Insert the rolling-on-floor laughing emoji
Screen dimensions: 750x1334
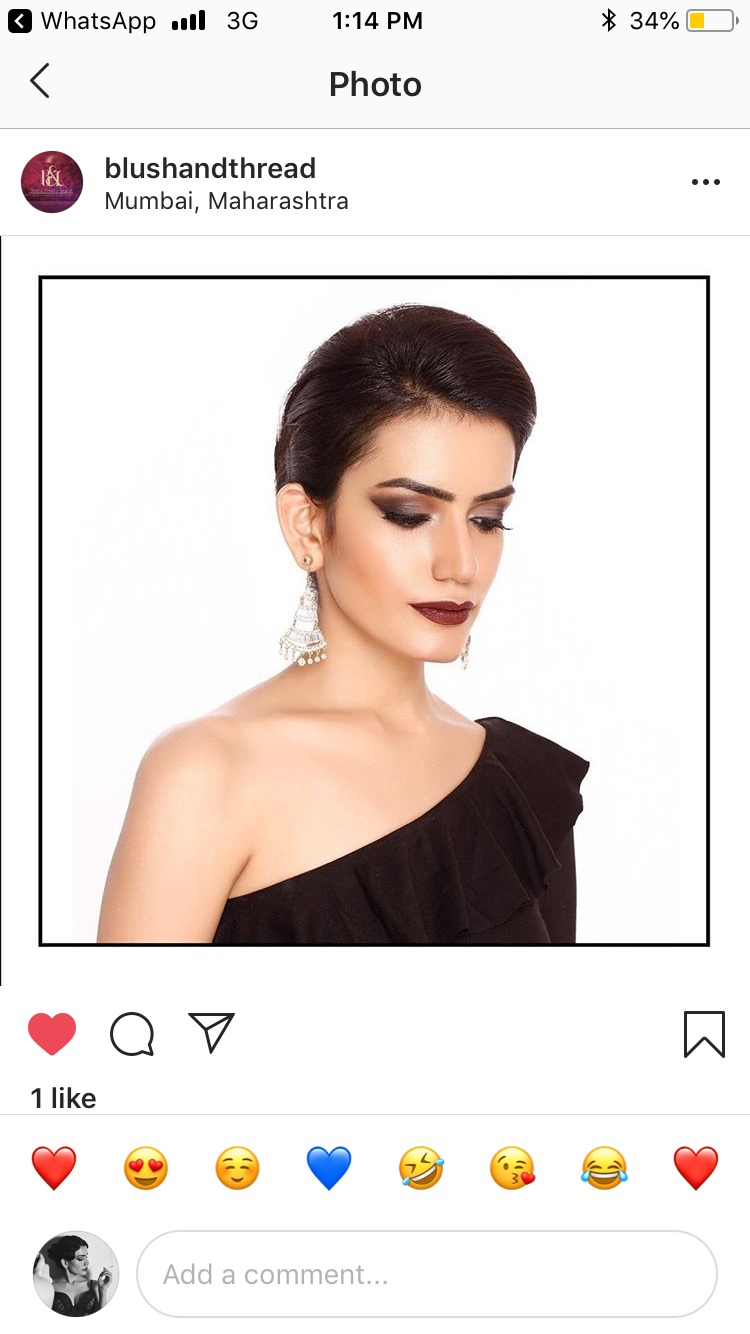pos(421,1168)
